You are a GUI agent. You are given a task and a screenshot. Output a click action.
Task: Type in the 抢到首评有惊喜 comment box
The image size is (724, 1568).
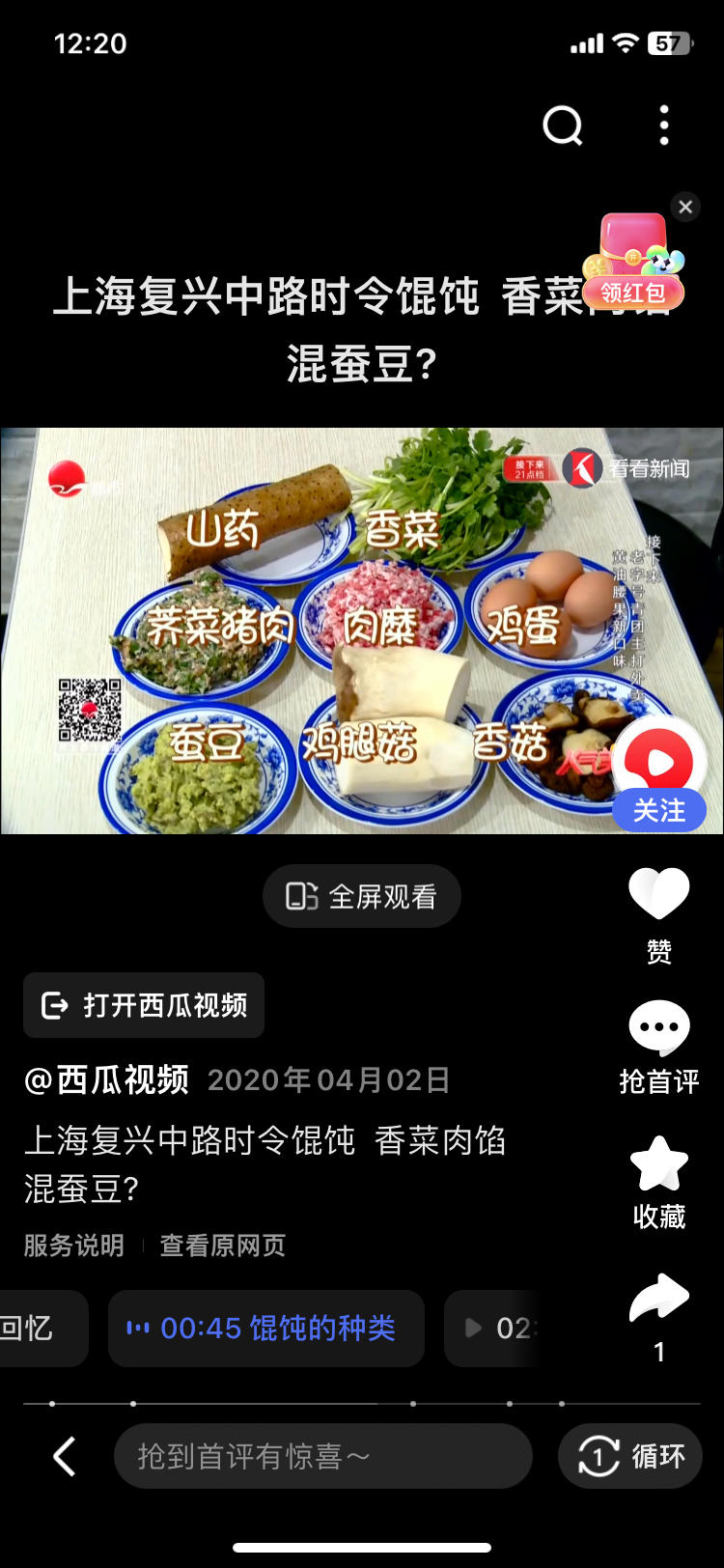(x=323, y=1456)
